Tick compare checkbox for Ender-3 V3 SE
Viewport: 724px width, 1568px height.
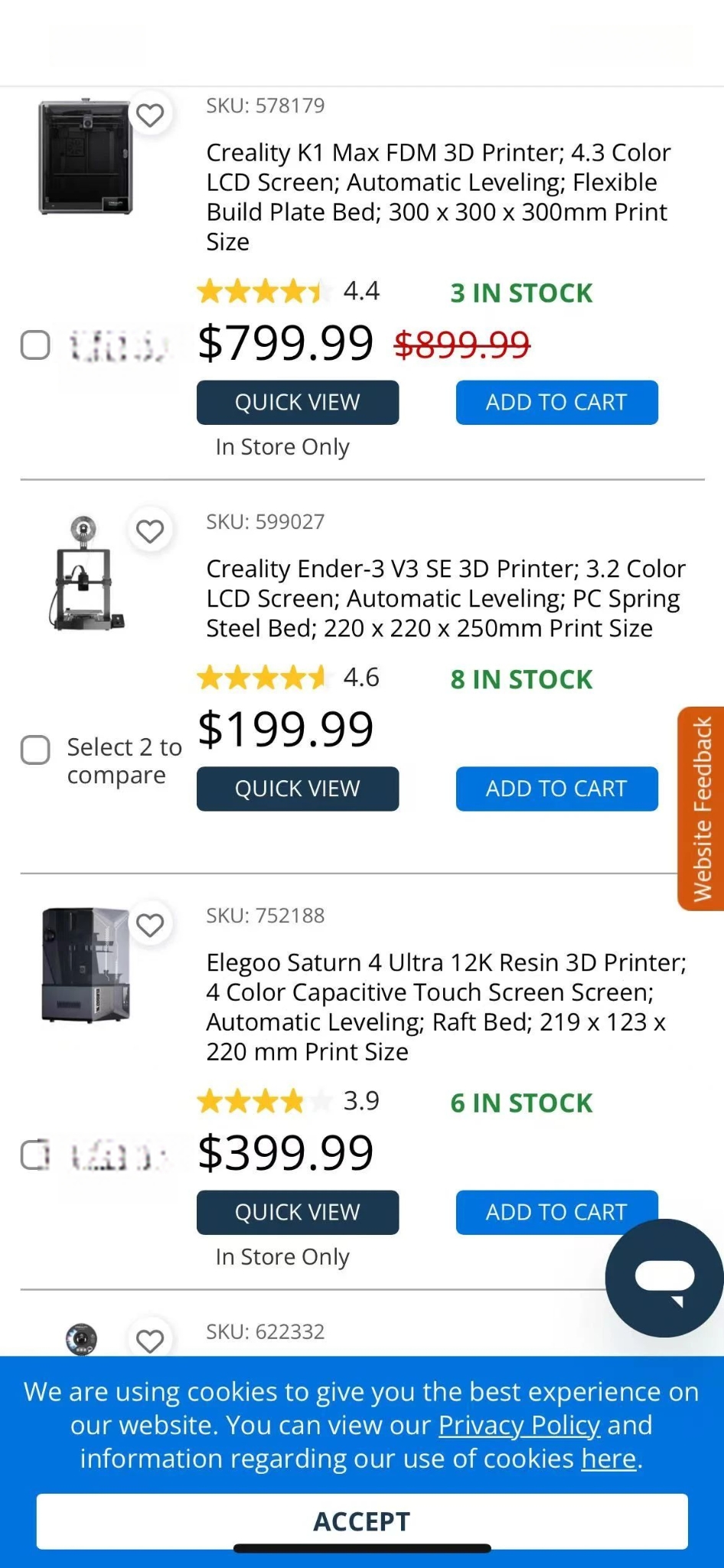coord(35,750)
